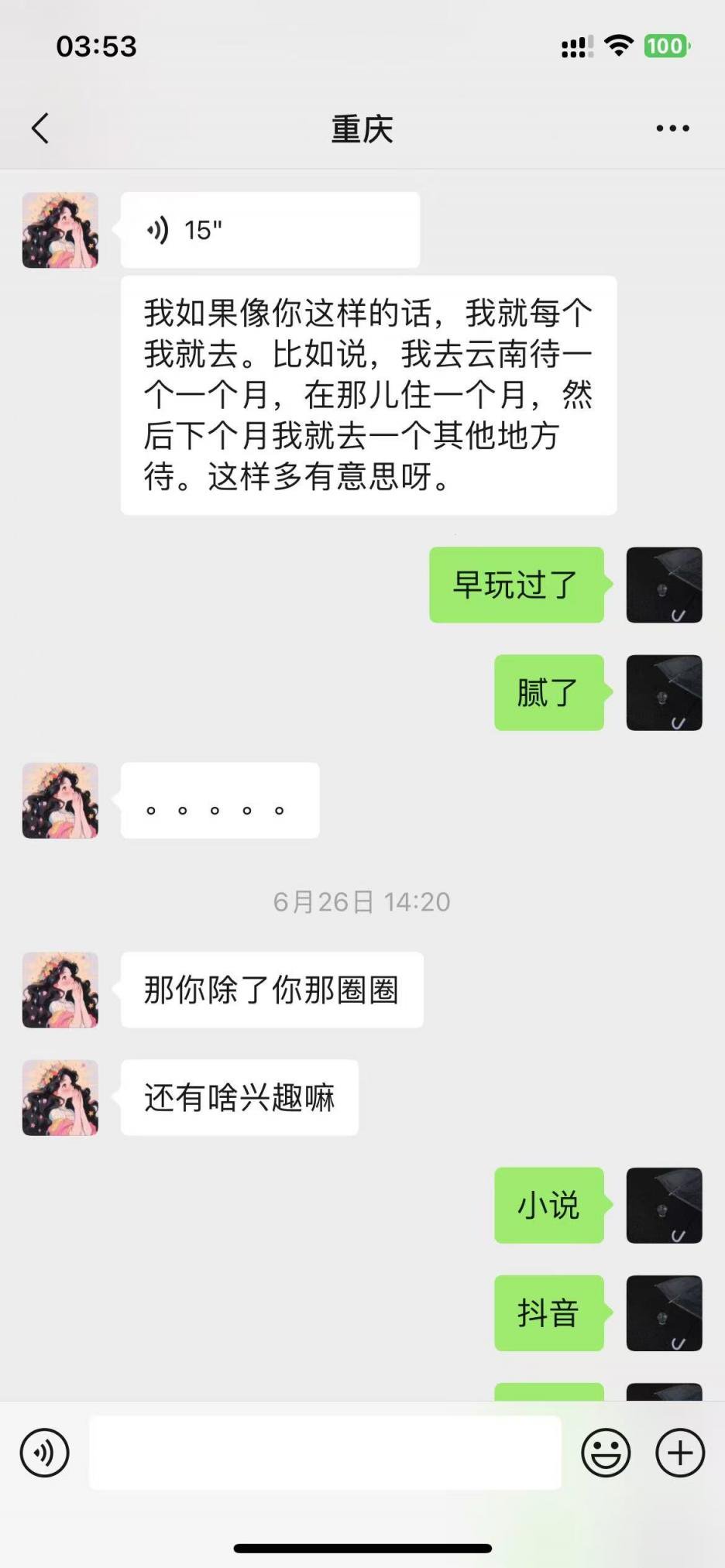
Task: Focus the message text field
Action: coord(325,1453)
